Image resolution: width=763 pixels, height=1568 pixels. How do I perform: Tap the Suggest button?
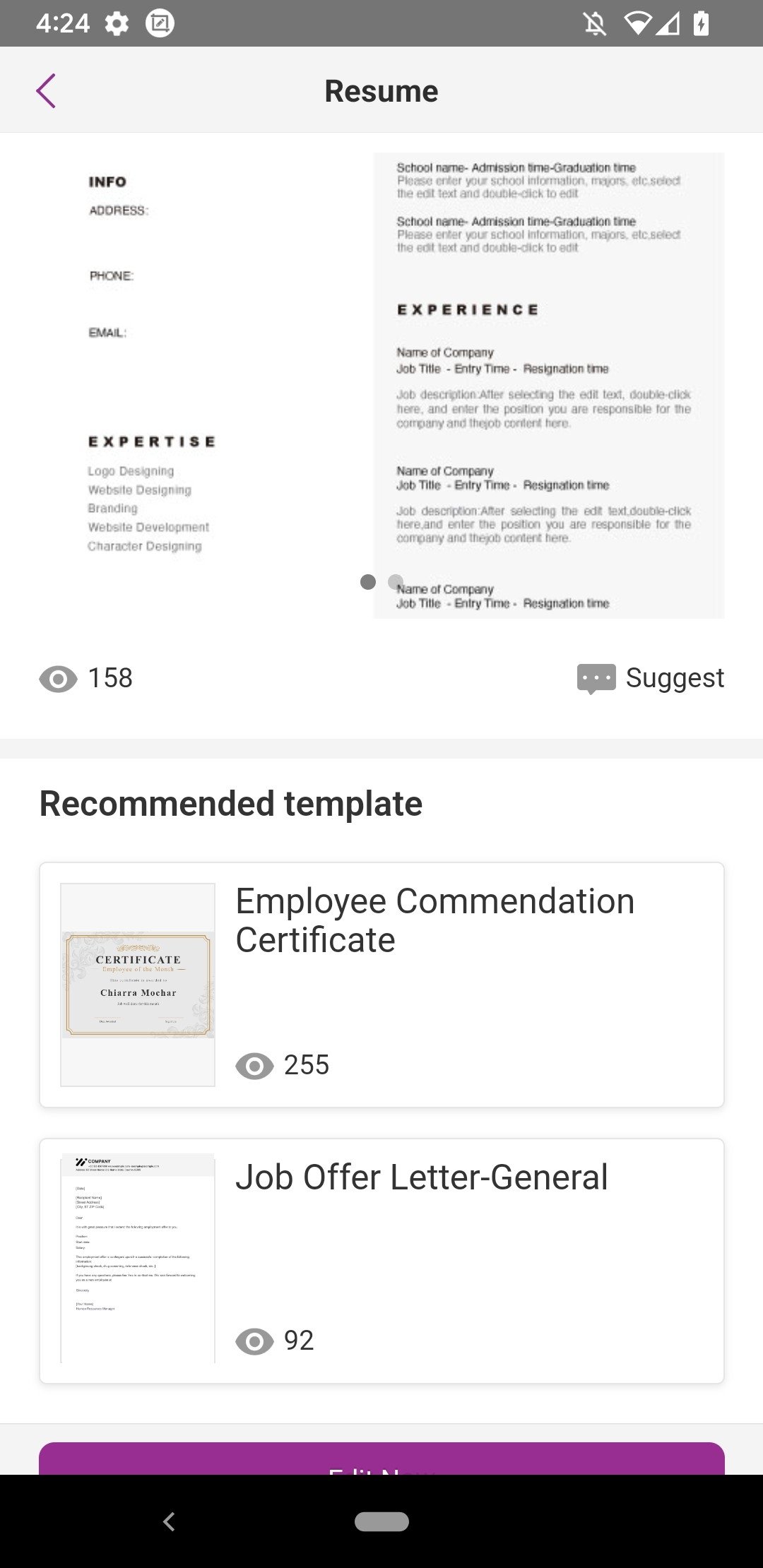click(651, 678)
